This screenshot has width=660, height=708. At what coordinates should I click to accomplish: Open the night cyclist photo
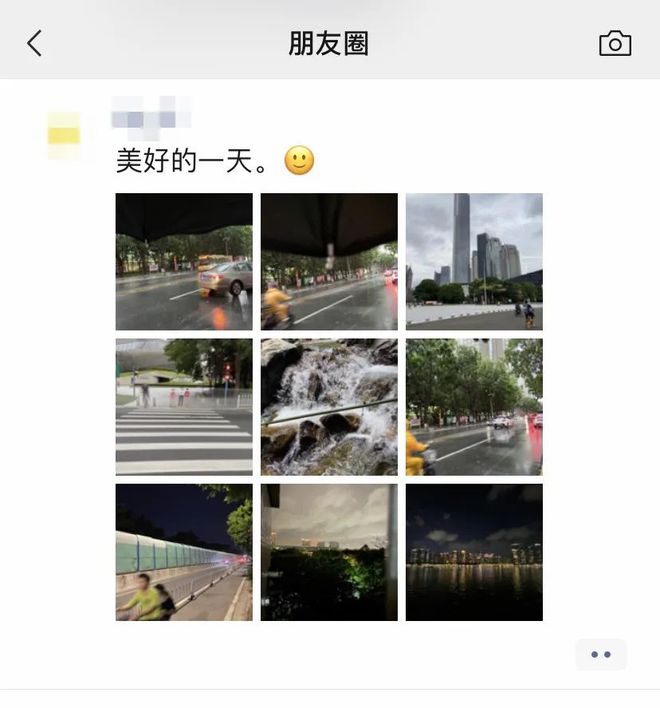(184, 552)
